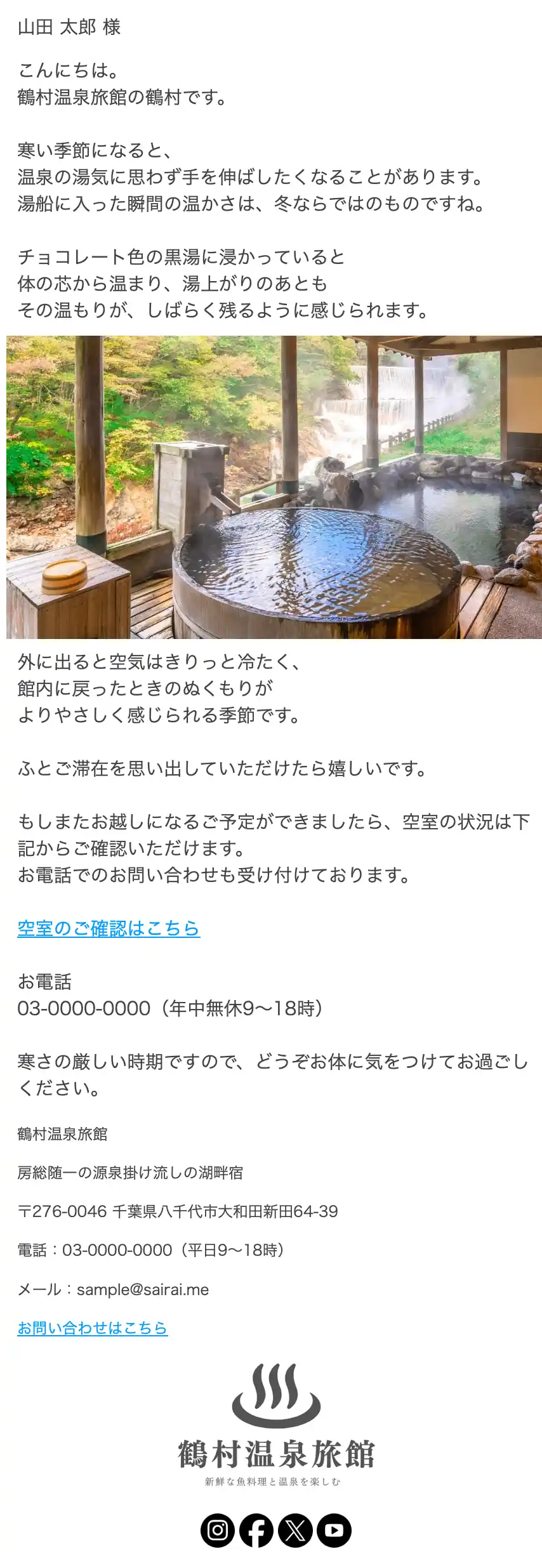Open the 空室のご確認はこちら link
This screenshot has width=542, height=1568.
[109, 928]
